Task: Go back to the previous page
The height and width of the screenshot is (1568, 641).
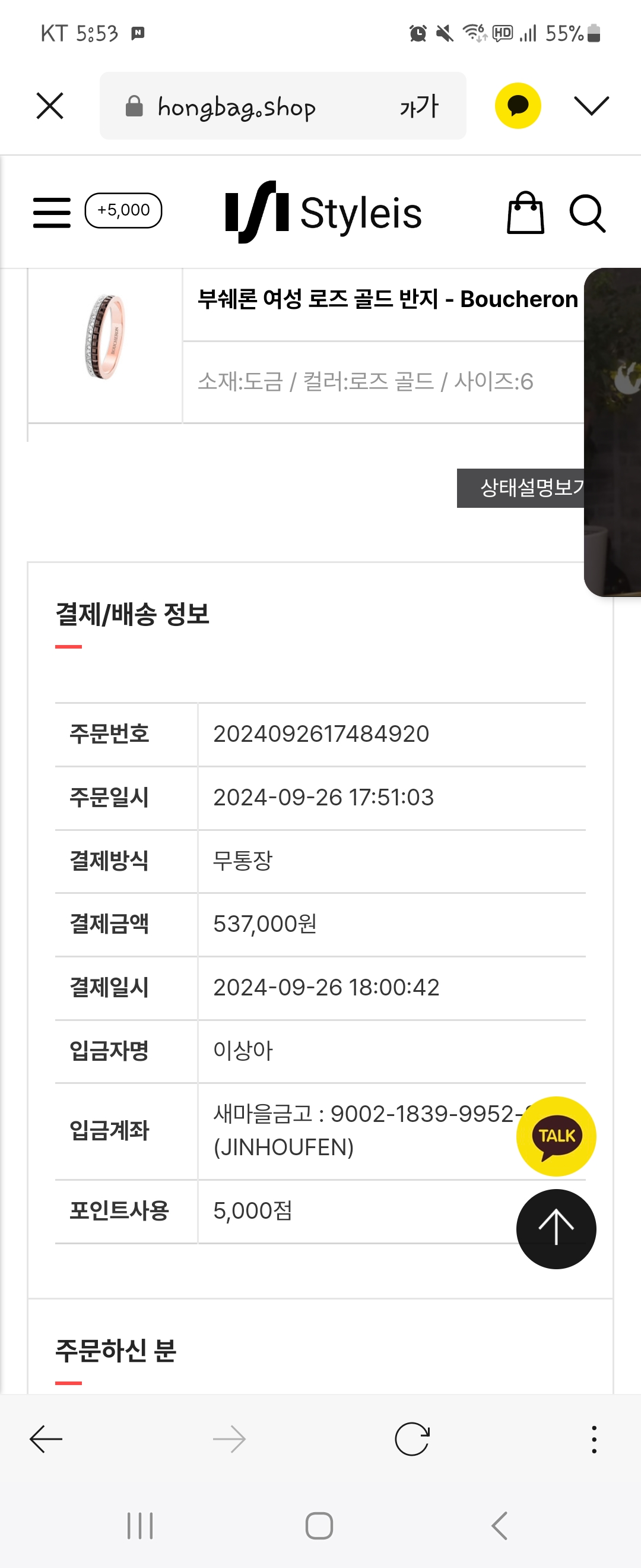Action: (46, 1439)
